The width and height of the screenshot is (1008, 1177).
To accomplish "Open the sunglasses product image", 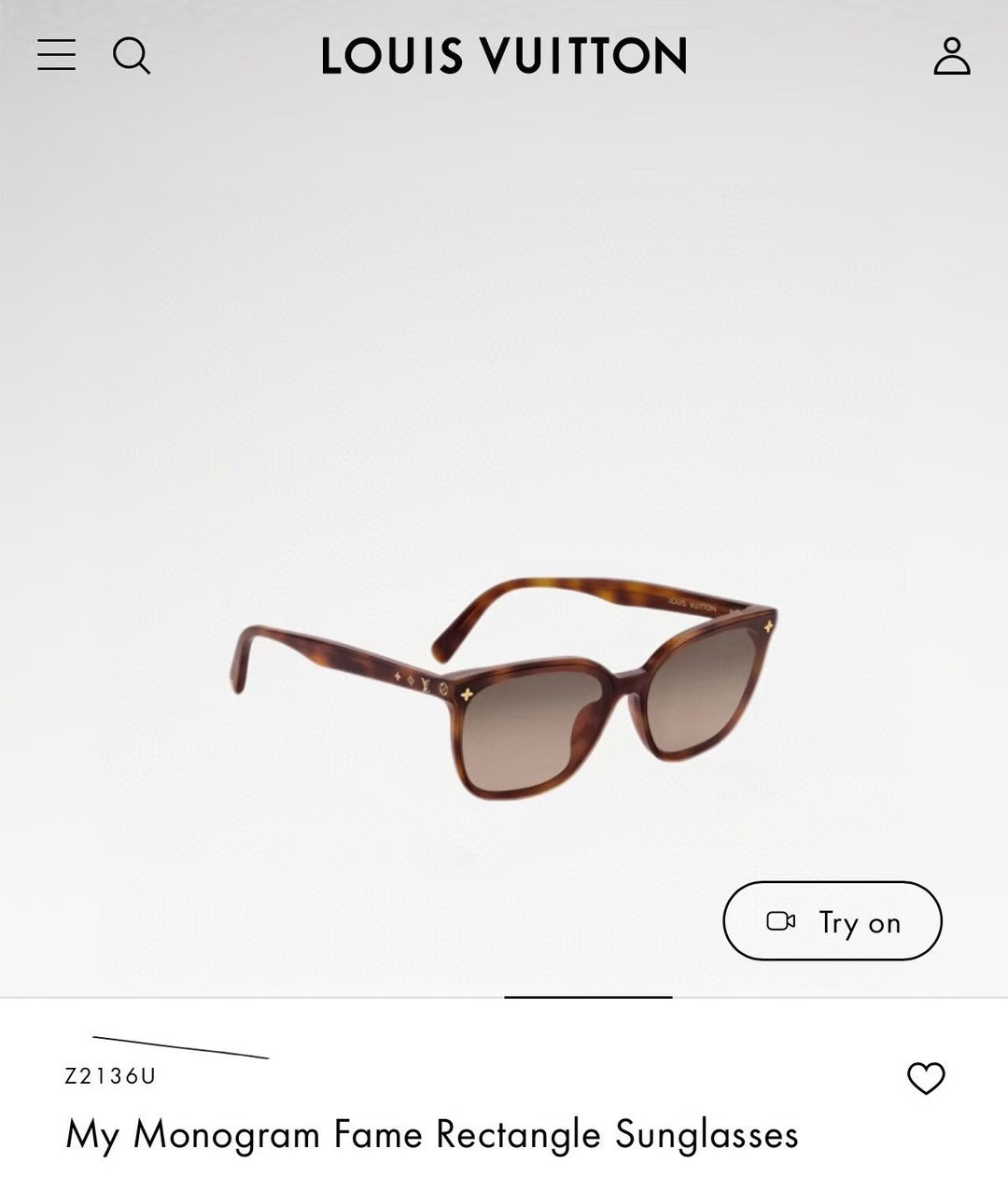I will tap(504, 691).
